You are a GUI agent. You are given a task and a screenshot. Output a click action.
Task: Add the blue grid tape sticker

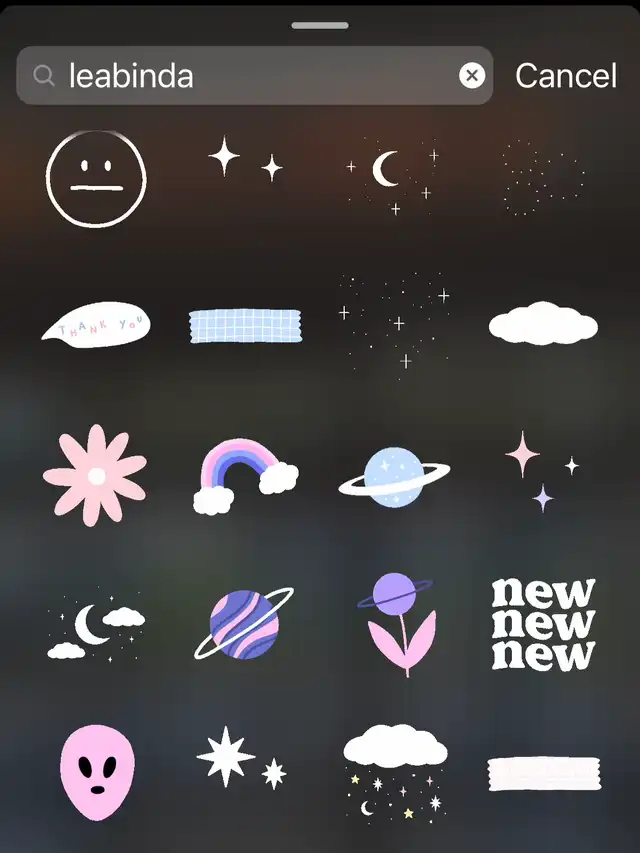tap(245, 325)
